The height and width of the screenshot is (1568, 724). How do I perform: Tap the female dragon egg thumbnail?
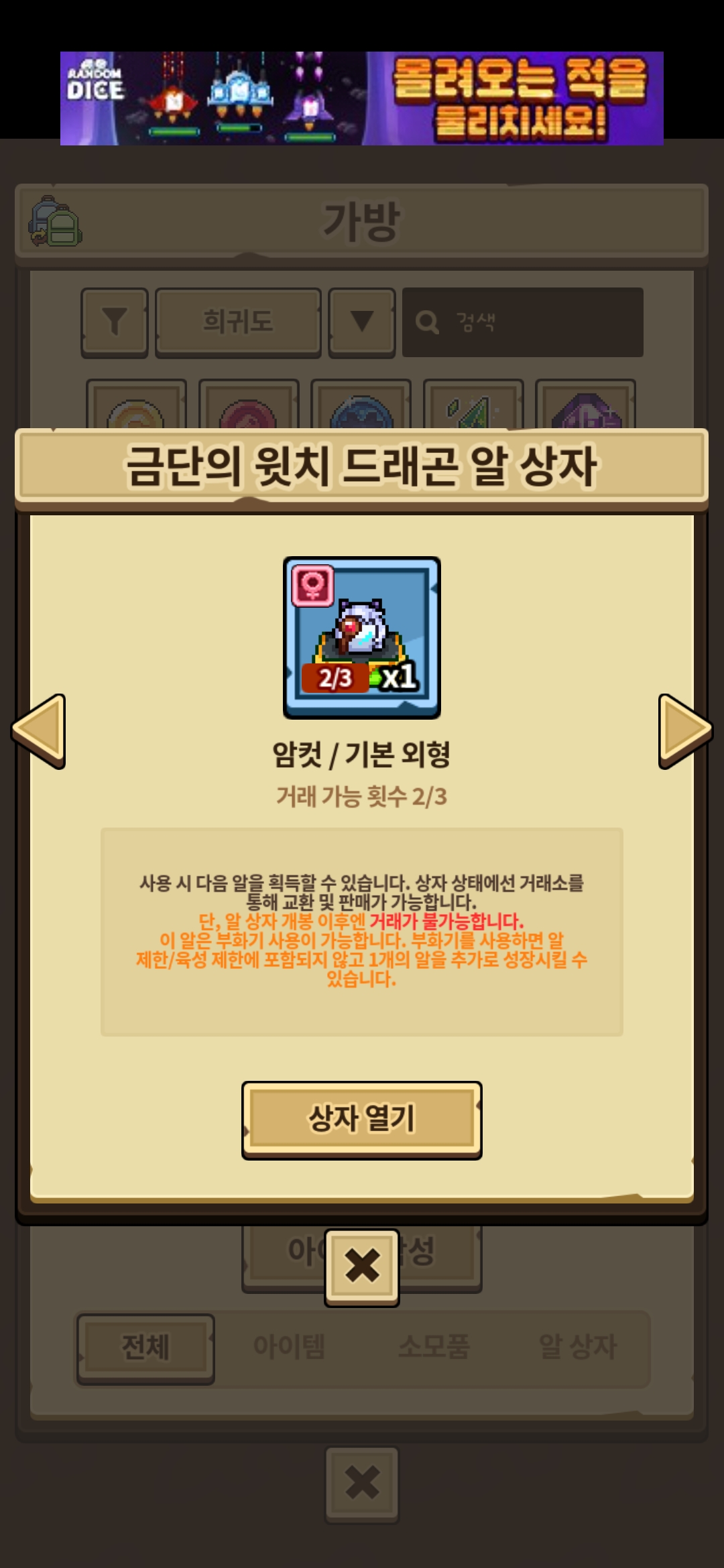(x=361, y=637)
